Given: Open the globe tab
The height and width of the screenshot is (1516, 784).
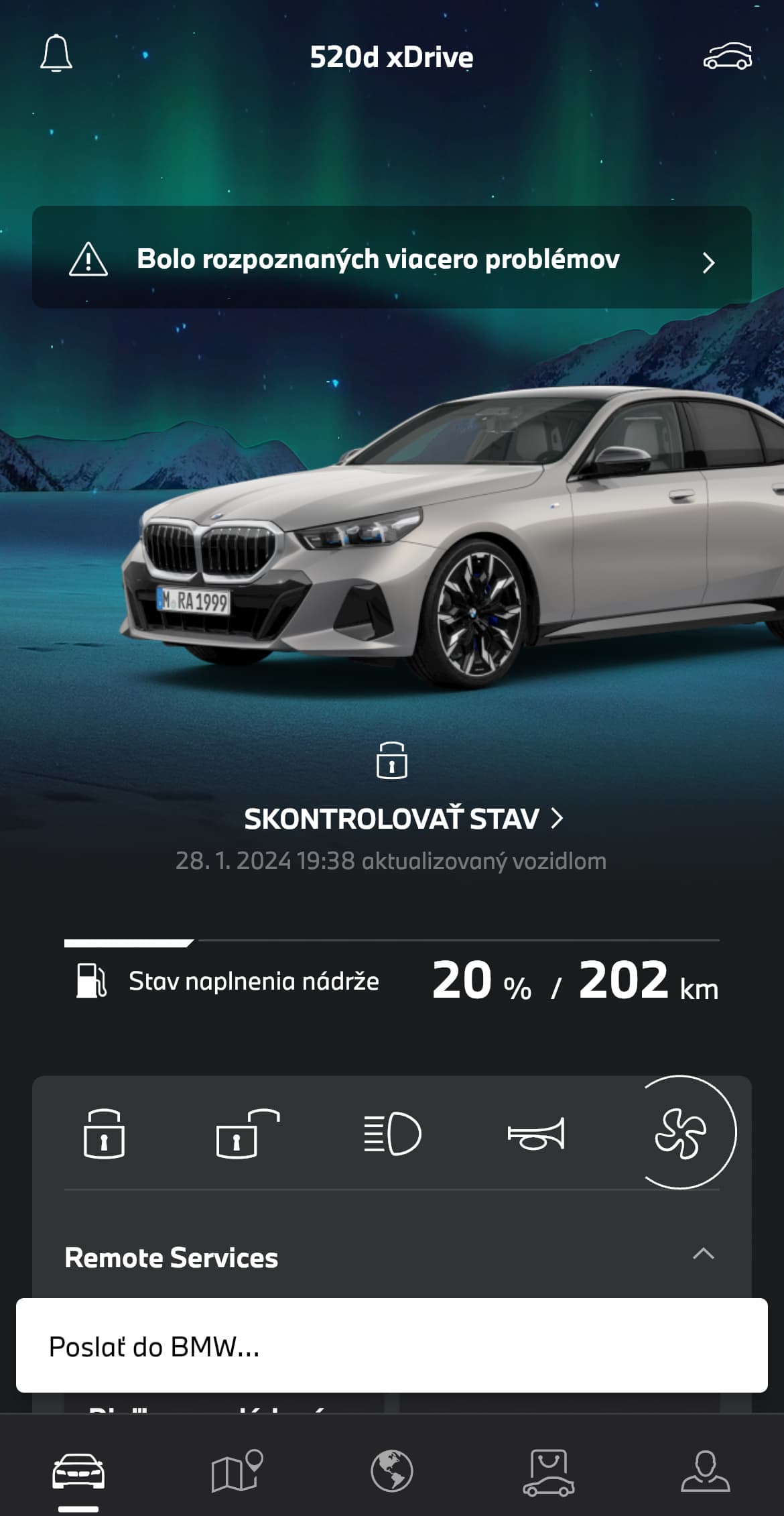Looking at the screenshot, I should click(392, 1472).
